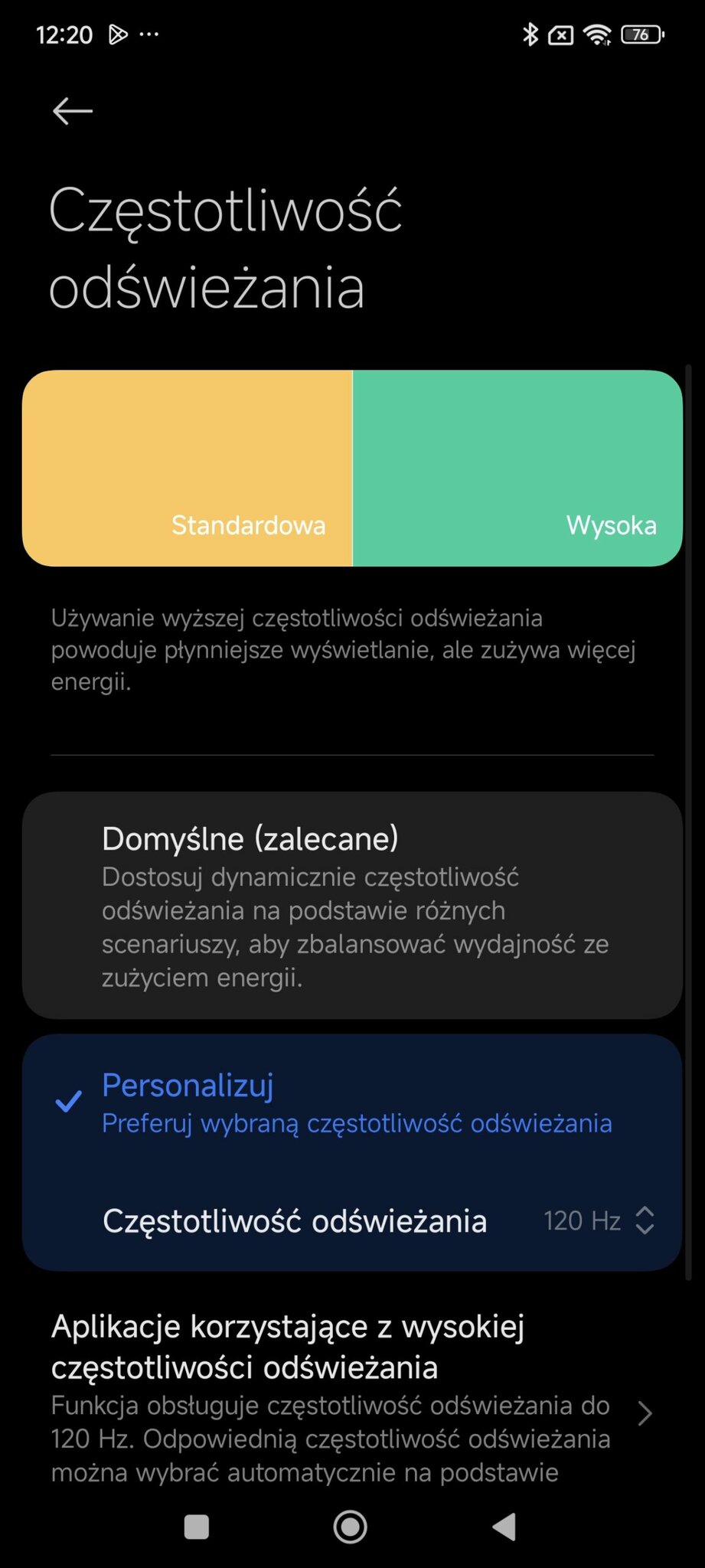
Task: Select the Domyślne (zalecane) option
Action: pyautogui.click(x=352, y=905)
